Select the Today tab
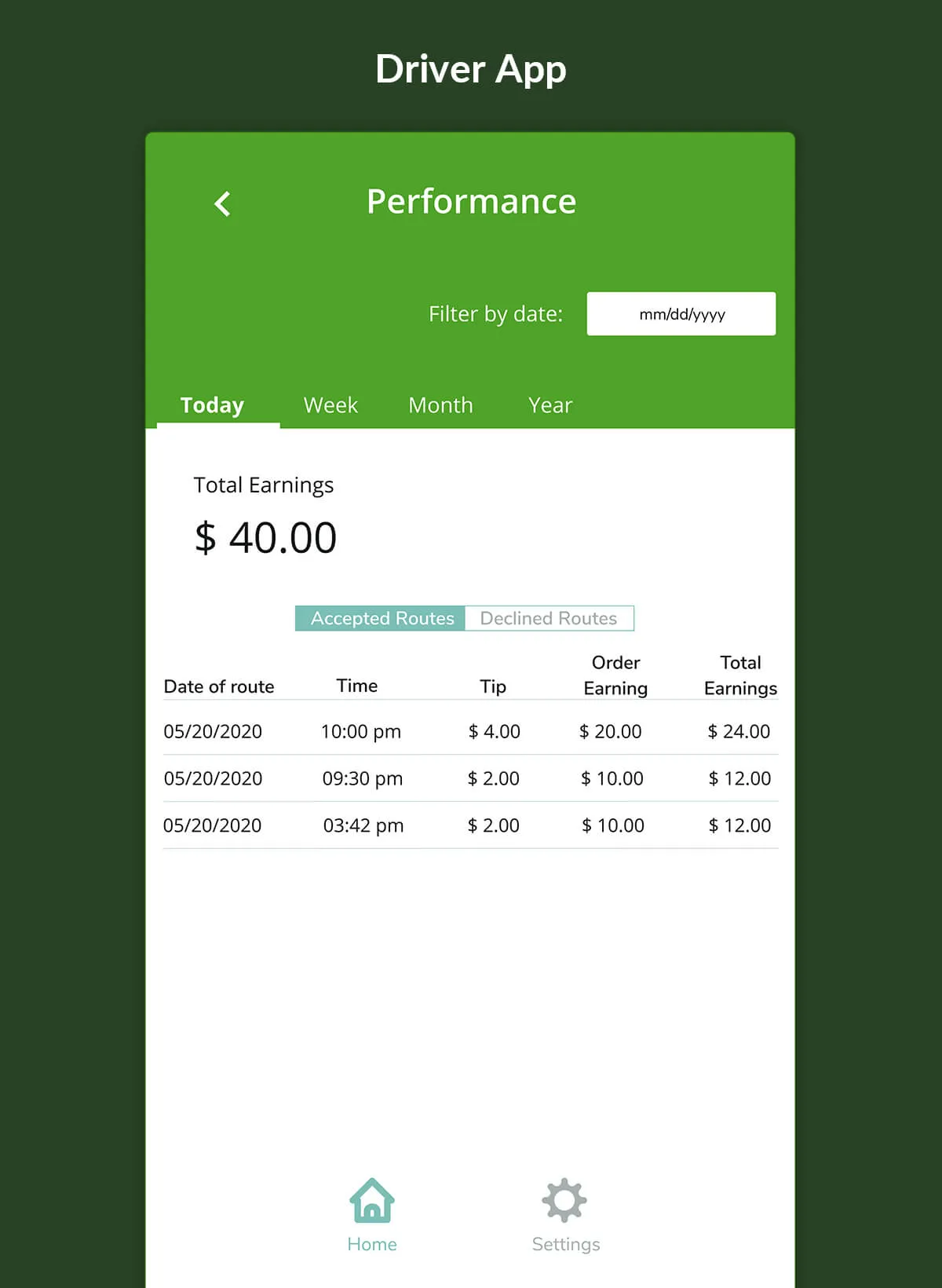 click(x=212, y=405)
